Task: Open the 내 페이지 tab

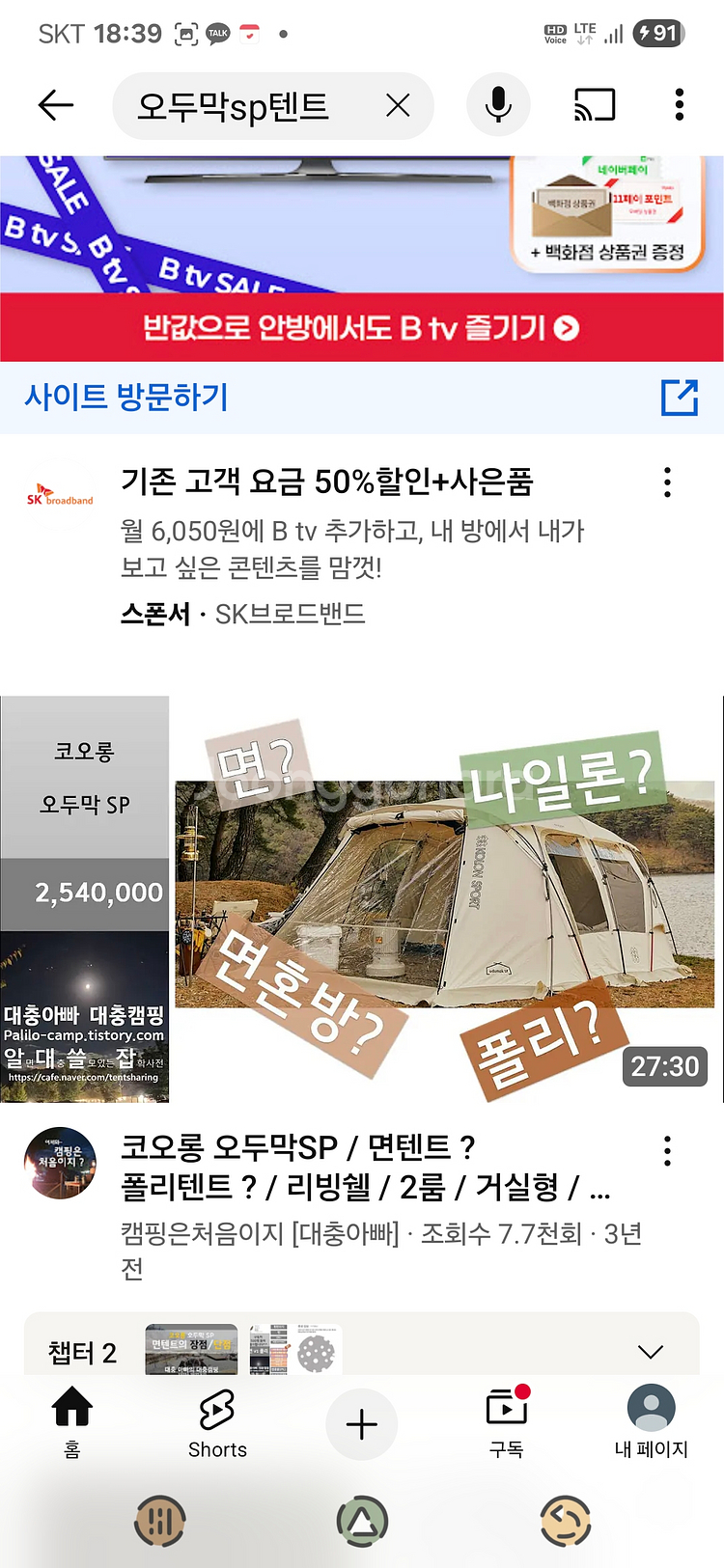Action: [652, 1423]
